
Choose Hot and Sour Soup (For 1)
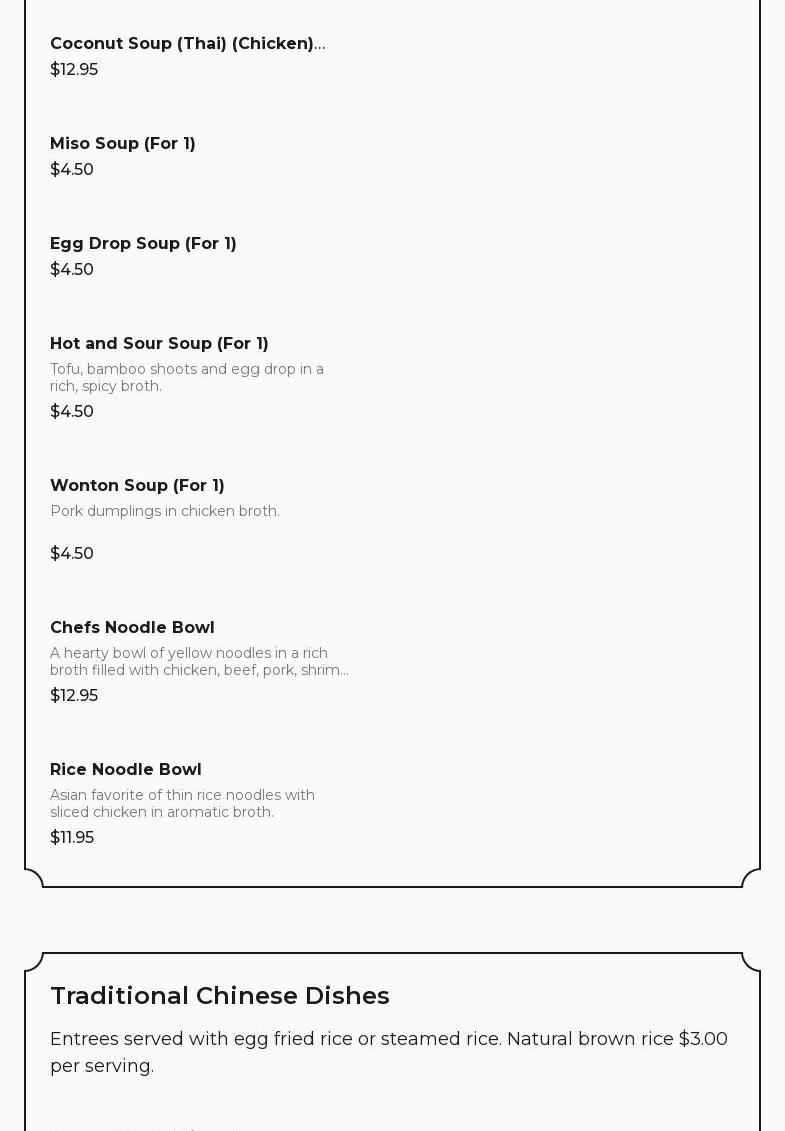click(159, 344)
